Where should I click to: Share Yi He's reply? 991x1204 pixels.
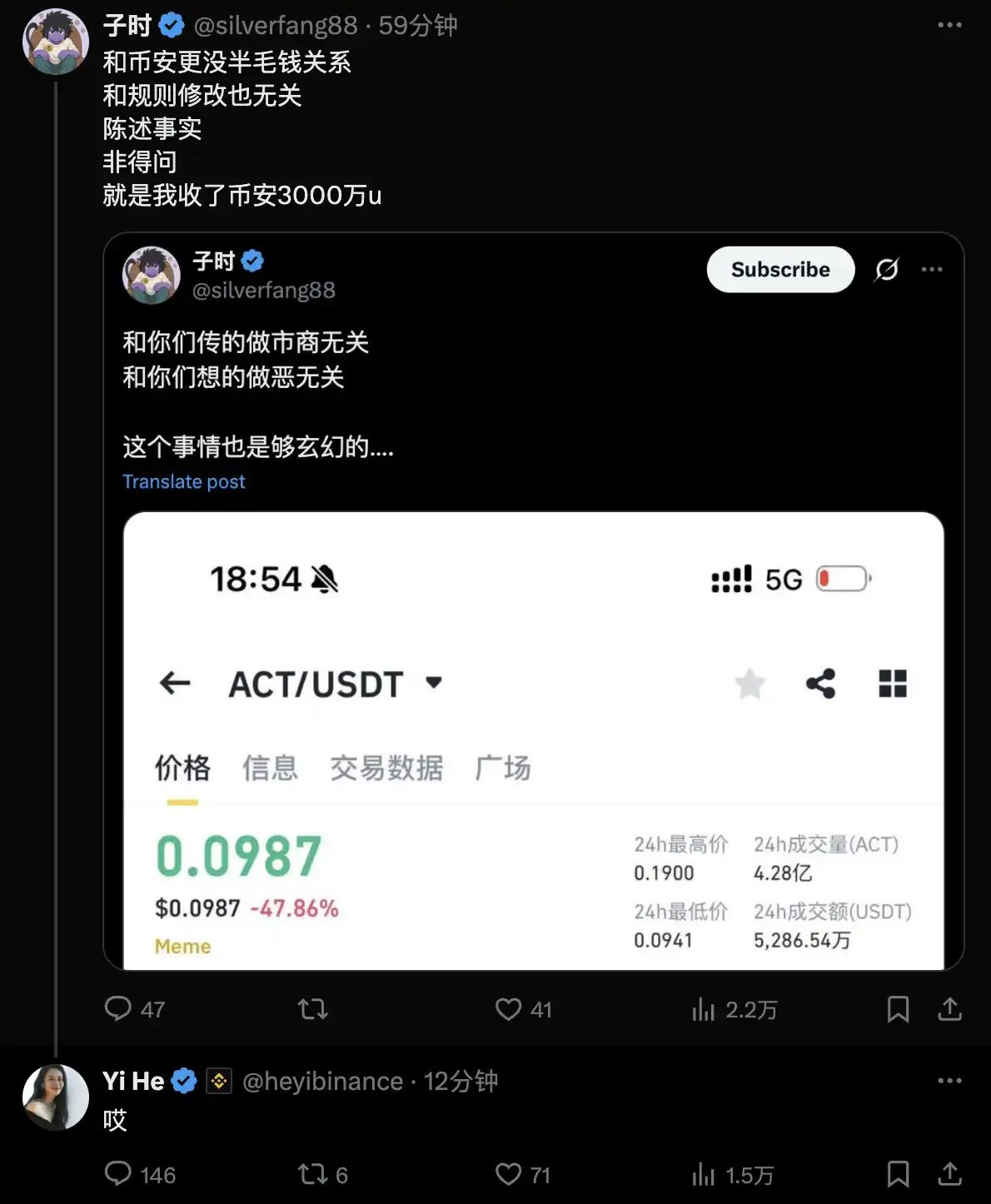click(x=949, y=1174)
